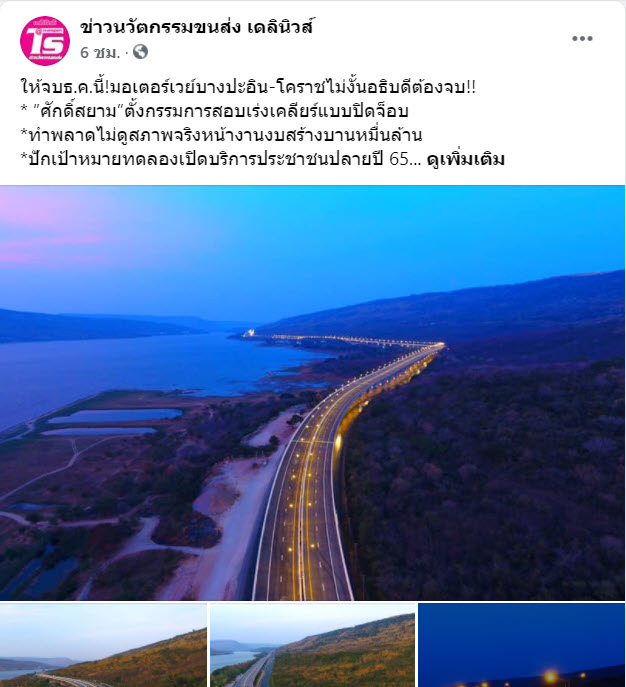This screenshot has height=687, width=626.
Task: Open the first small hillside photo thumbnail
Action: 103,645
